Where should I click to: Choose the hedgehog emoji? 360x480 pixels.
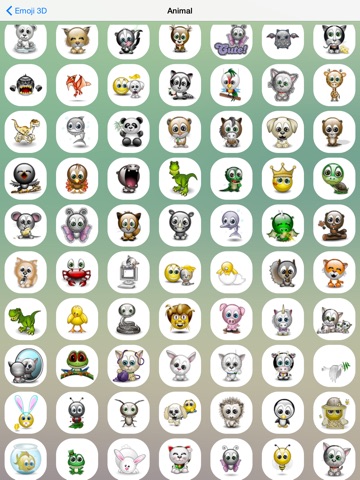coord(231,413)
